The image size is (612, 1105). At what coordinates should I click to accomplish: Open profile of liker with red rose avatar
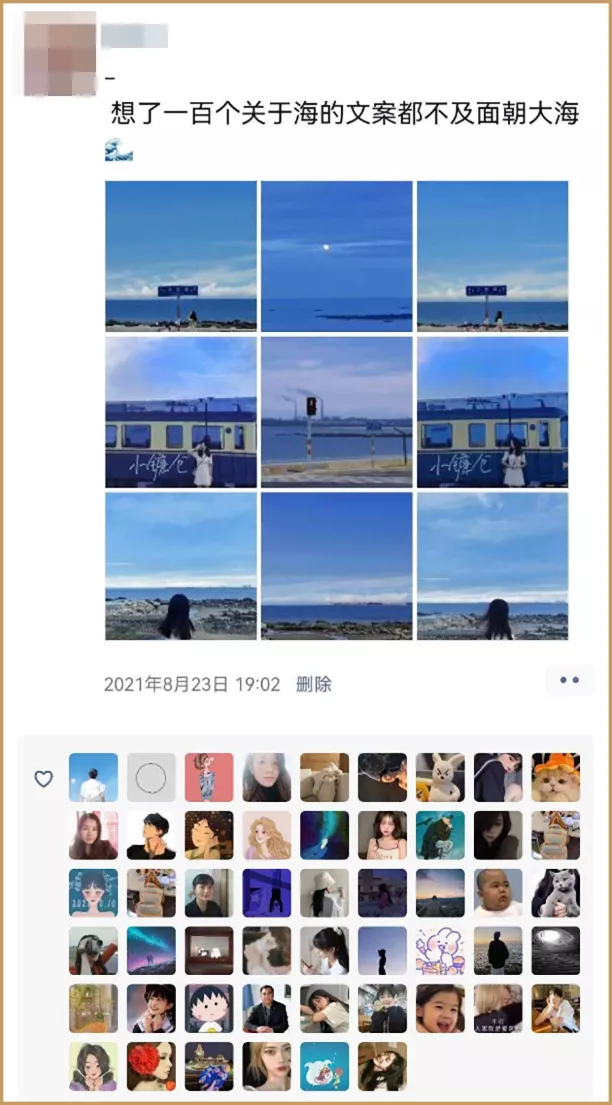coord(151,1066)
